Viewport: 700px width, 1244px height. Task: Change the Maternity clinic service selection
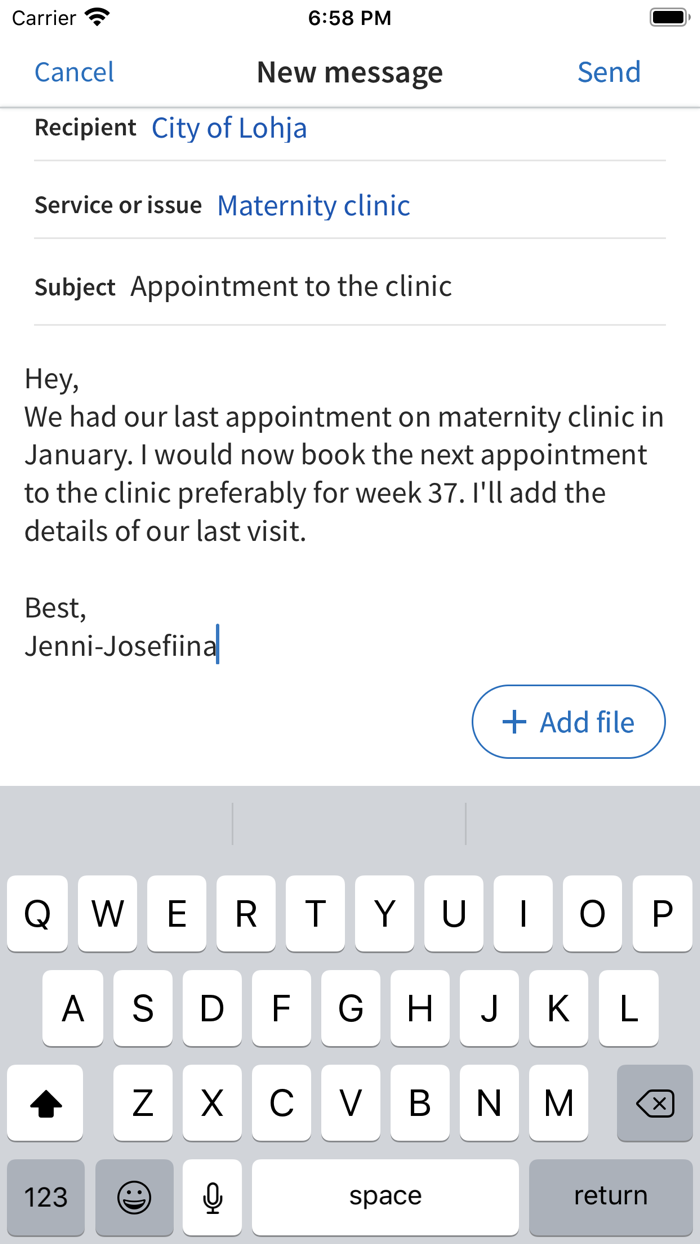313,206
